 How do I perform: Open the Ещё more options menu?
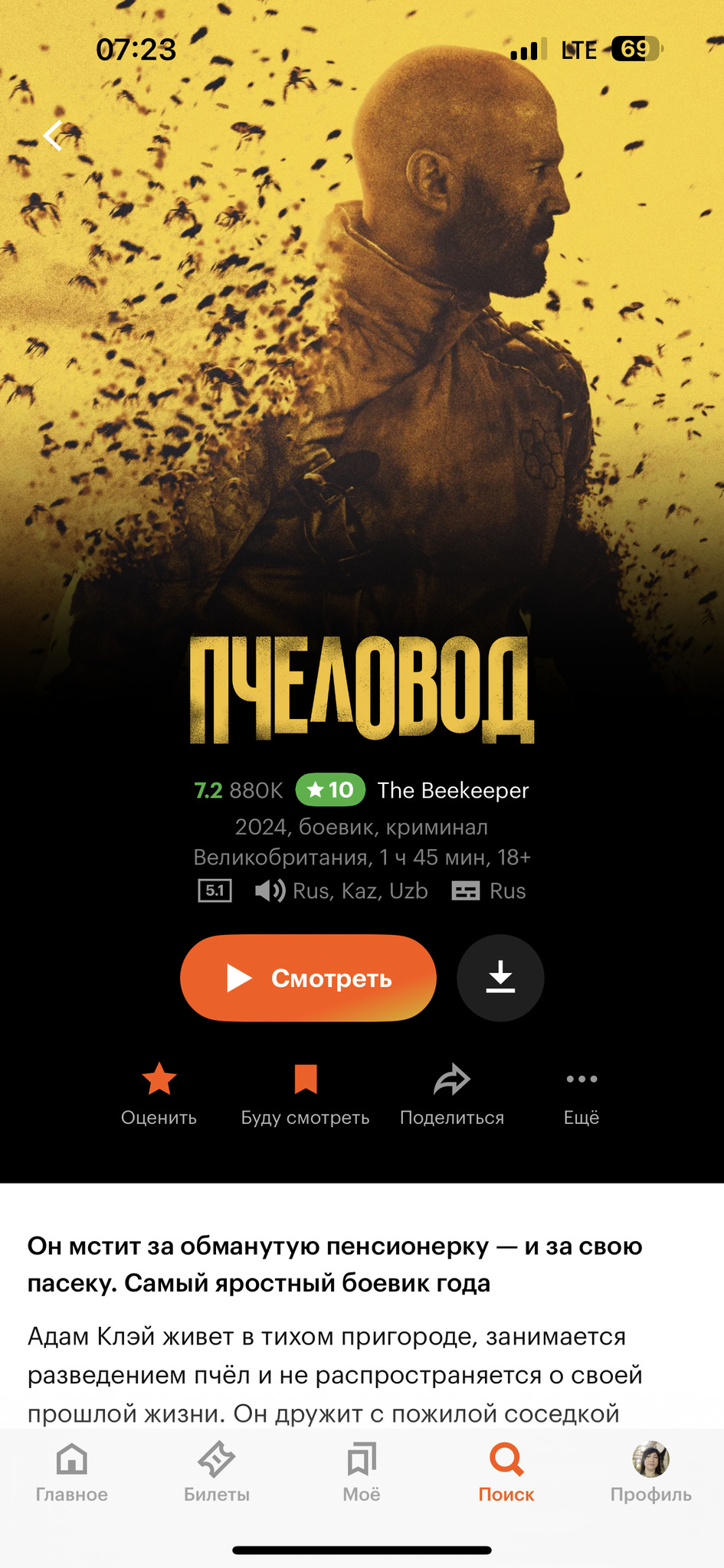(581, 1093)
